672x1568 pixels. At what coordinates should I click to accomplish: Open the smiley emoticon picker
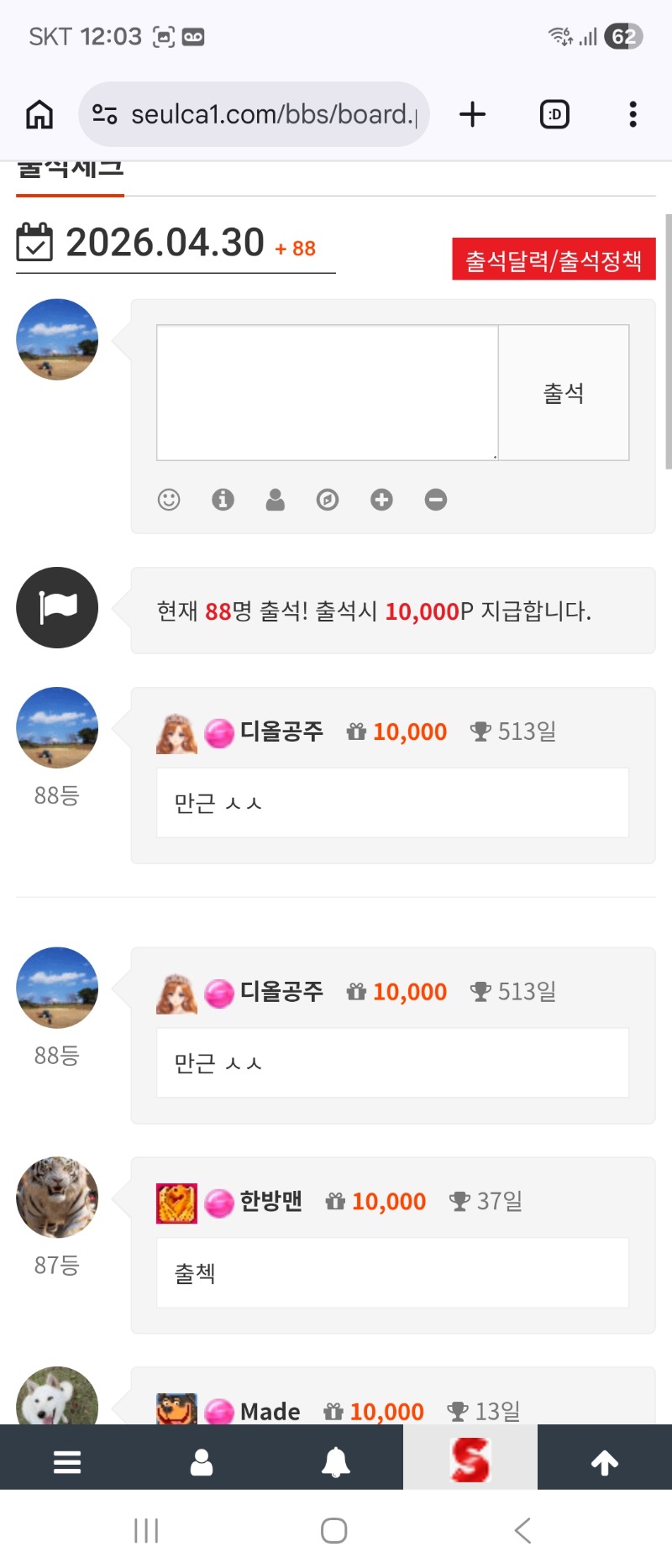169,500
